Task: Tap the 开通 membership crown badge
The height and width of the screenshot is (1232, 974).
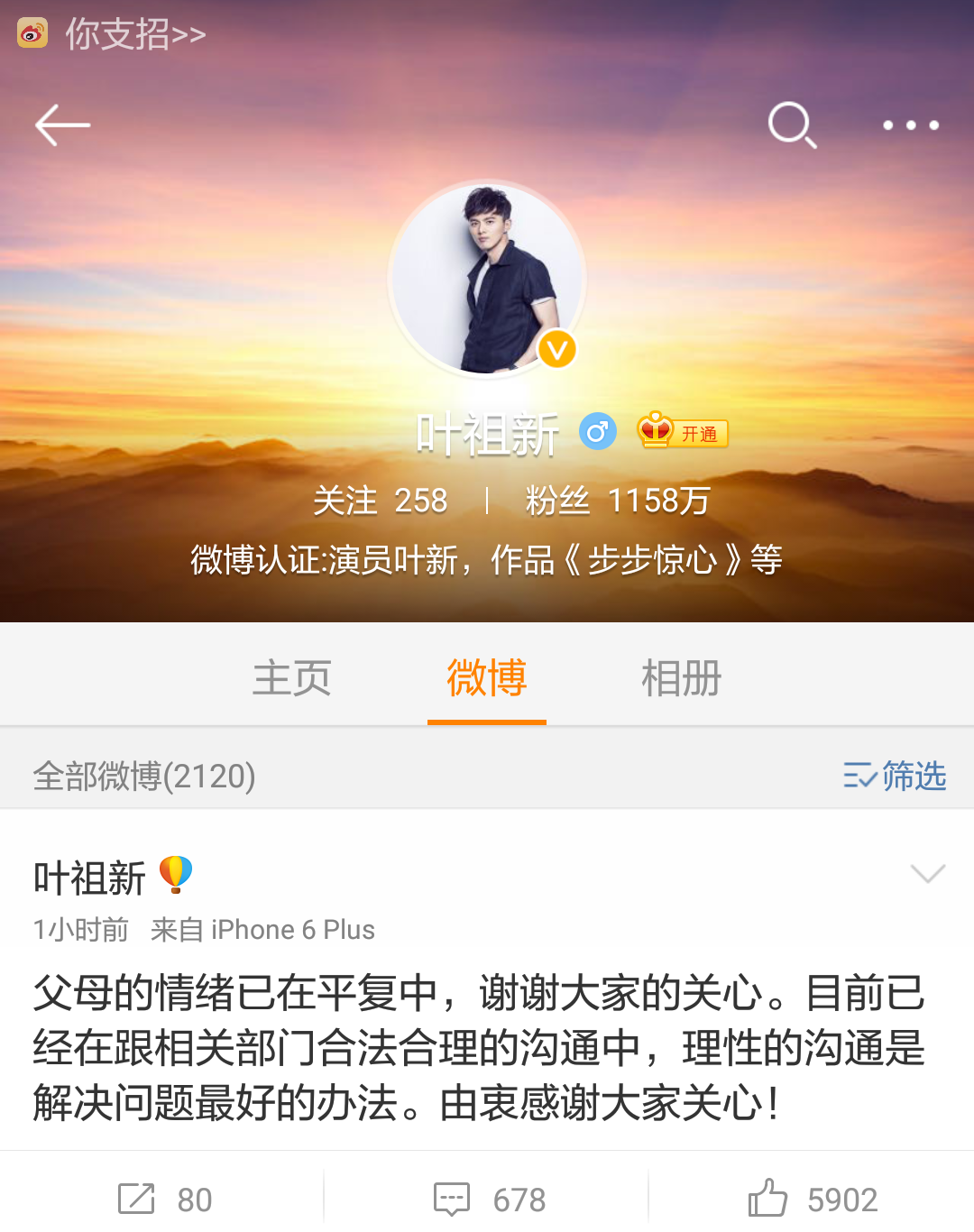Action: [x=683, y=433]
